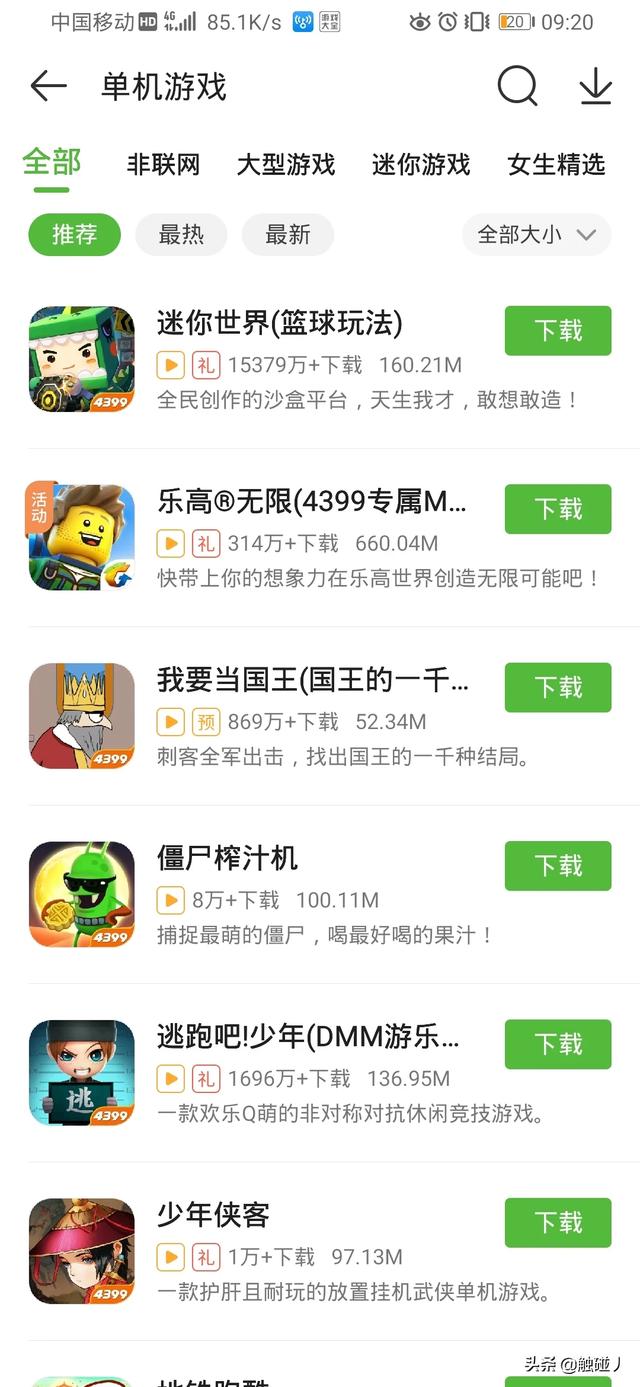Image resolution: width=640 pixels, height=1387 pixels.
Task: Open the 迷你世界 game icon
Action: click(82, 360)
